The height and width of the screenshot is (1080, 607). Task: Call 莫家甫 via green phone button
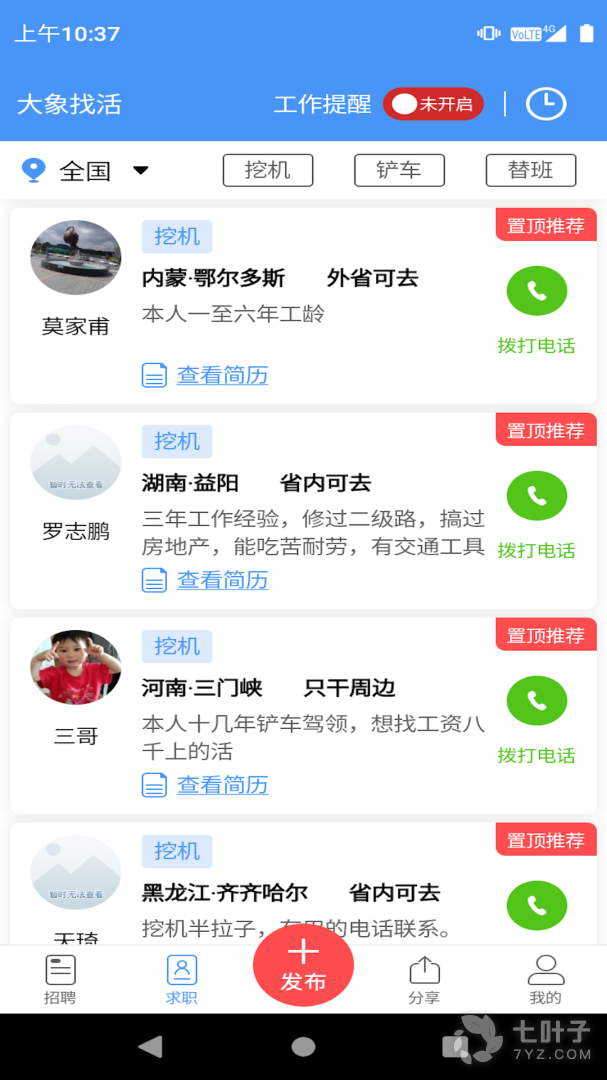(537, 291)
